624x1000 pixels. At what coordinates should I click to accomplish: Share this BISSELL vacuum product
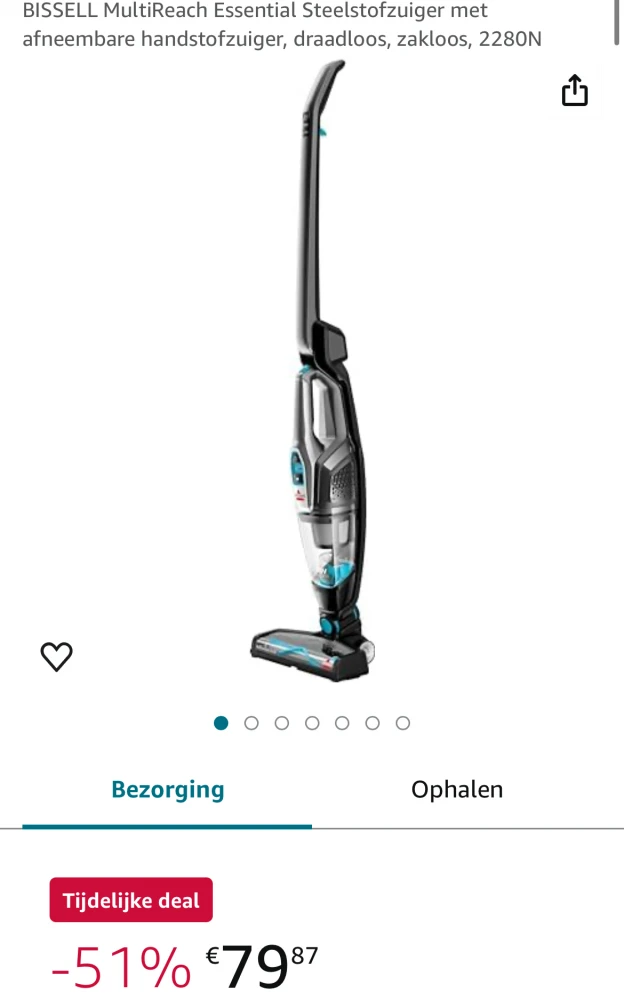(574, 91)
